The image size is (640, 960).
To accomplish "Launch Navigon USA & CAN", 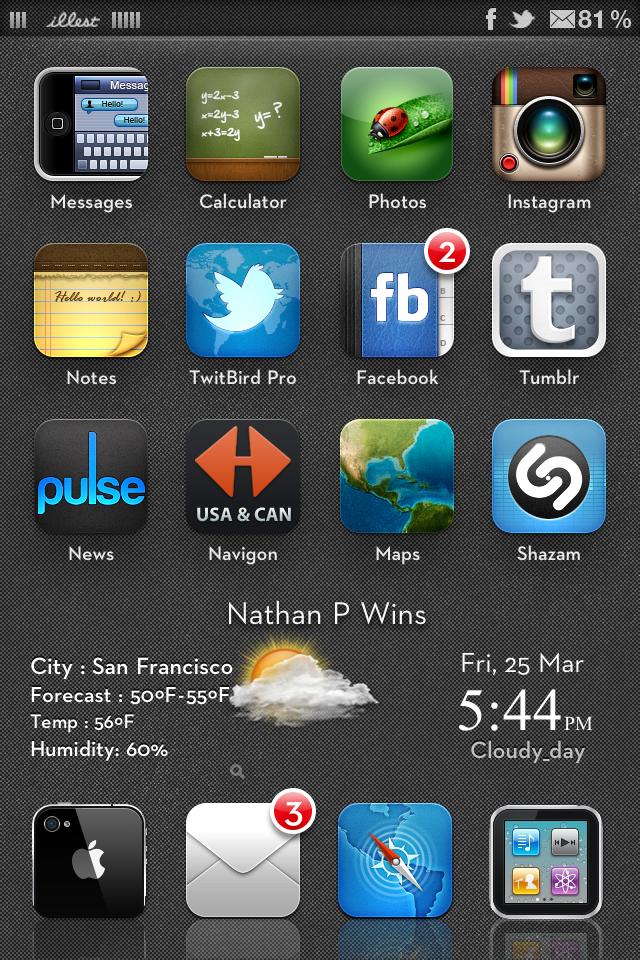I will point(243,476).
